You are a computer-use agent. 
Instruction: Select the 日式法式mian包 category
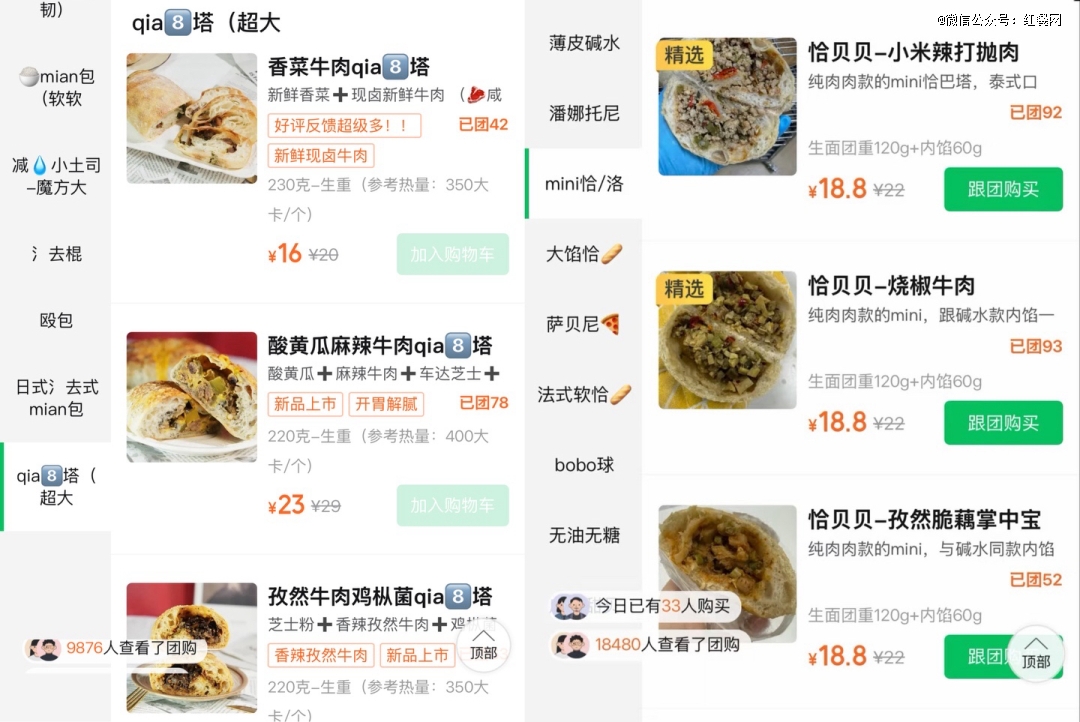tap(56, 398)
